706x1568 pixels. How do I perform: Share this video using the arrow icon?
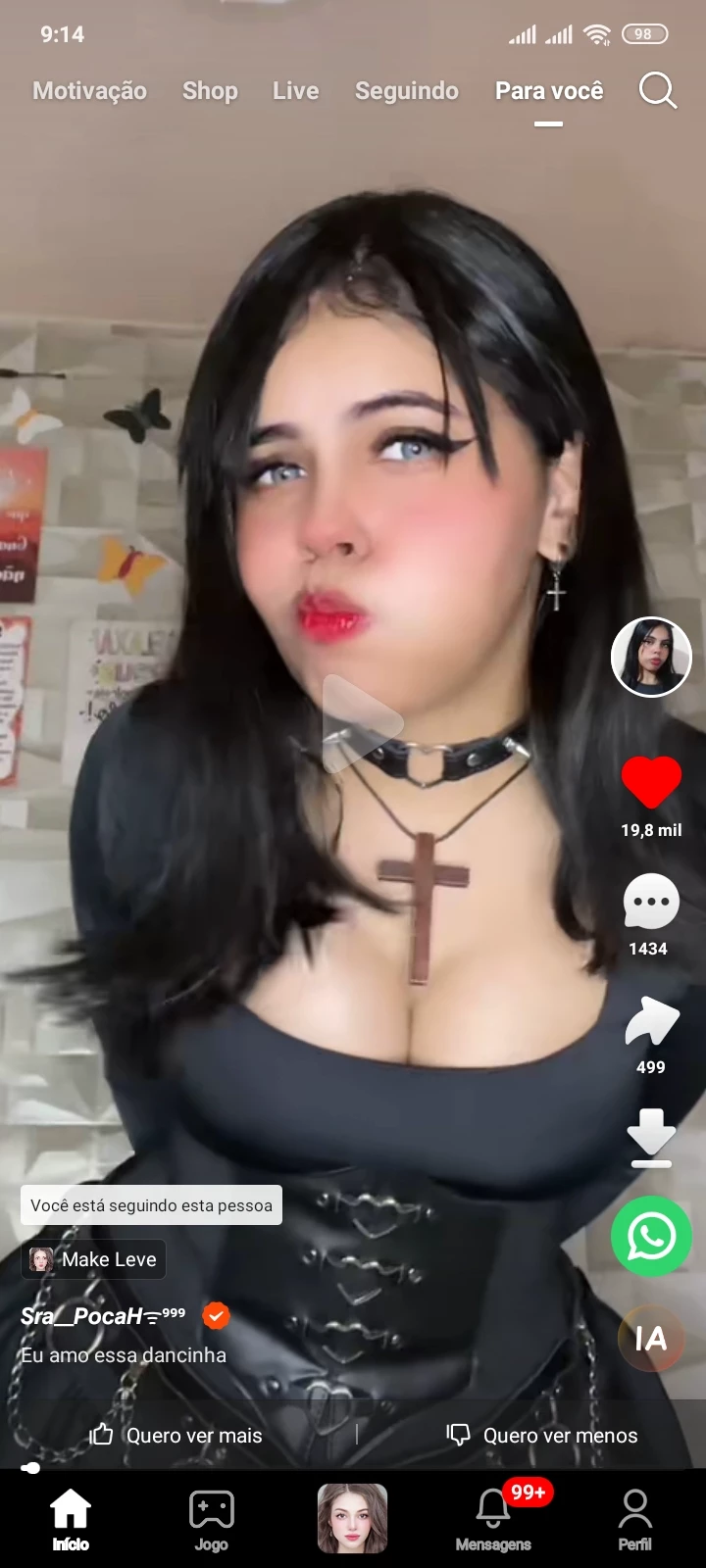pos(651,1022)
